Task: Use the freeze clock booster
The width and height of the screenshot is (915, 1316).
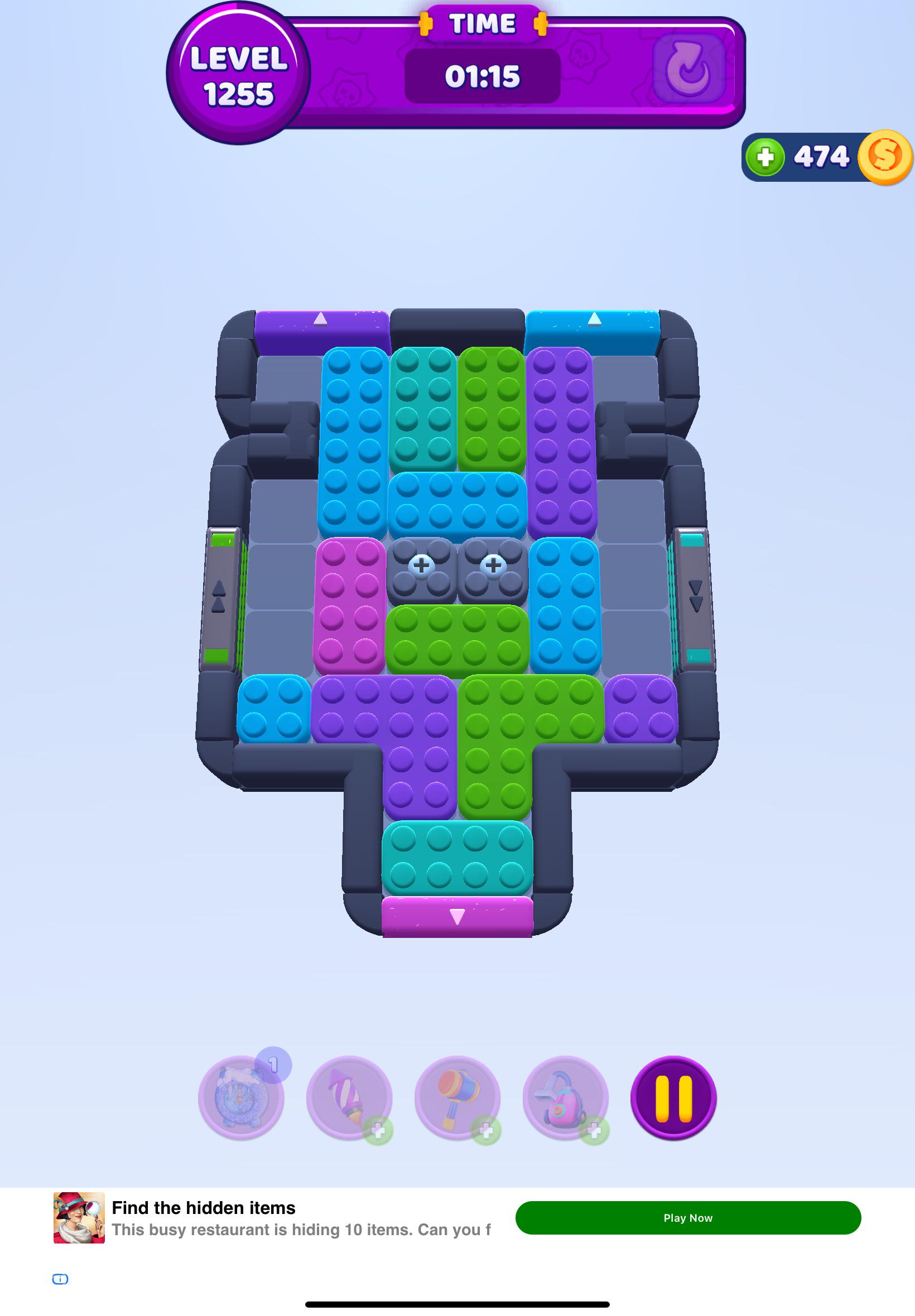Action: click(x=241, y=1098)
